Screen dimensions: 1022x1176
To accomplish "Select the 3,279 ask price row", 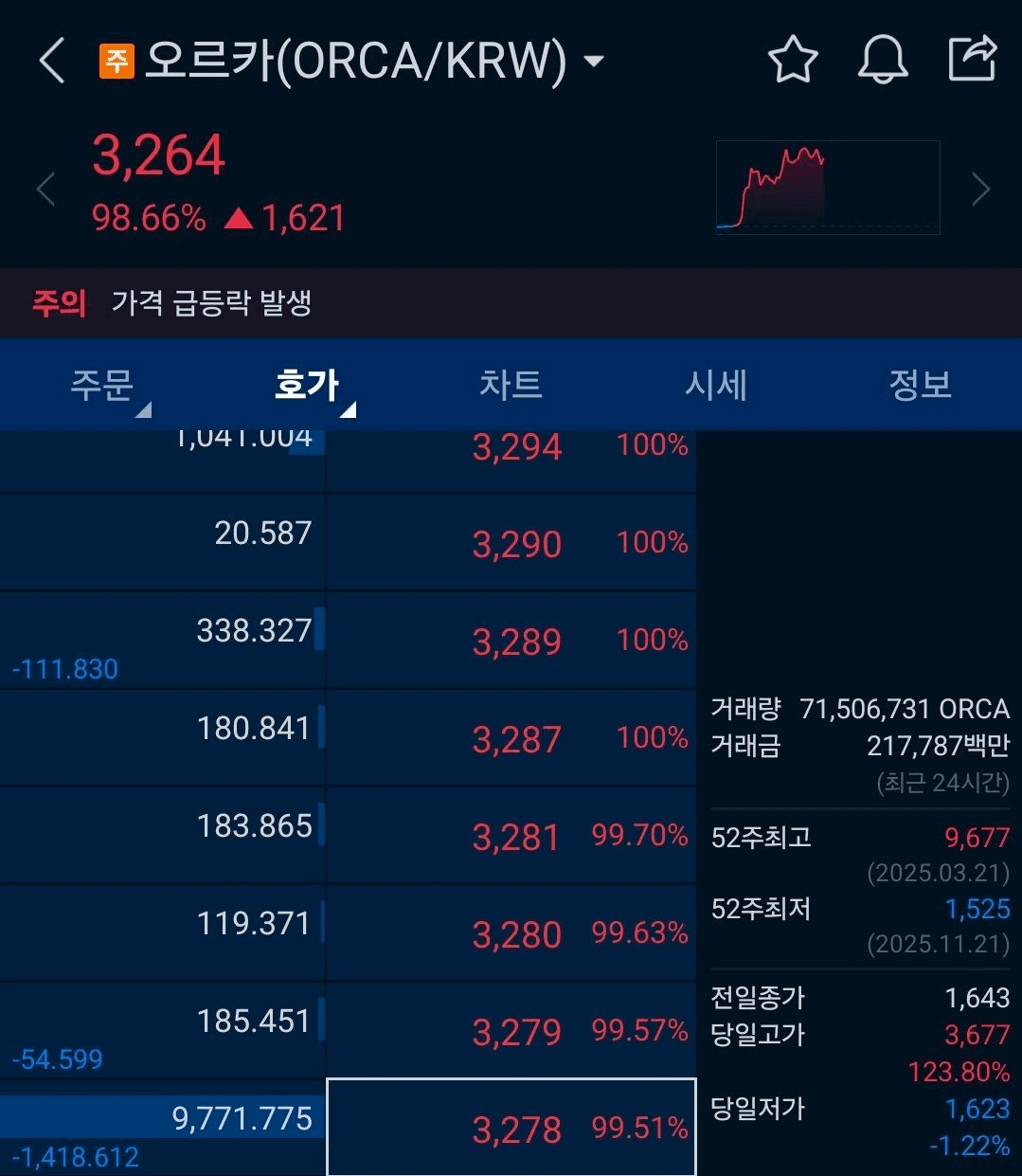I will [x=516, y=1032].
